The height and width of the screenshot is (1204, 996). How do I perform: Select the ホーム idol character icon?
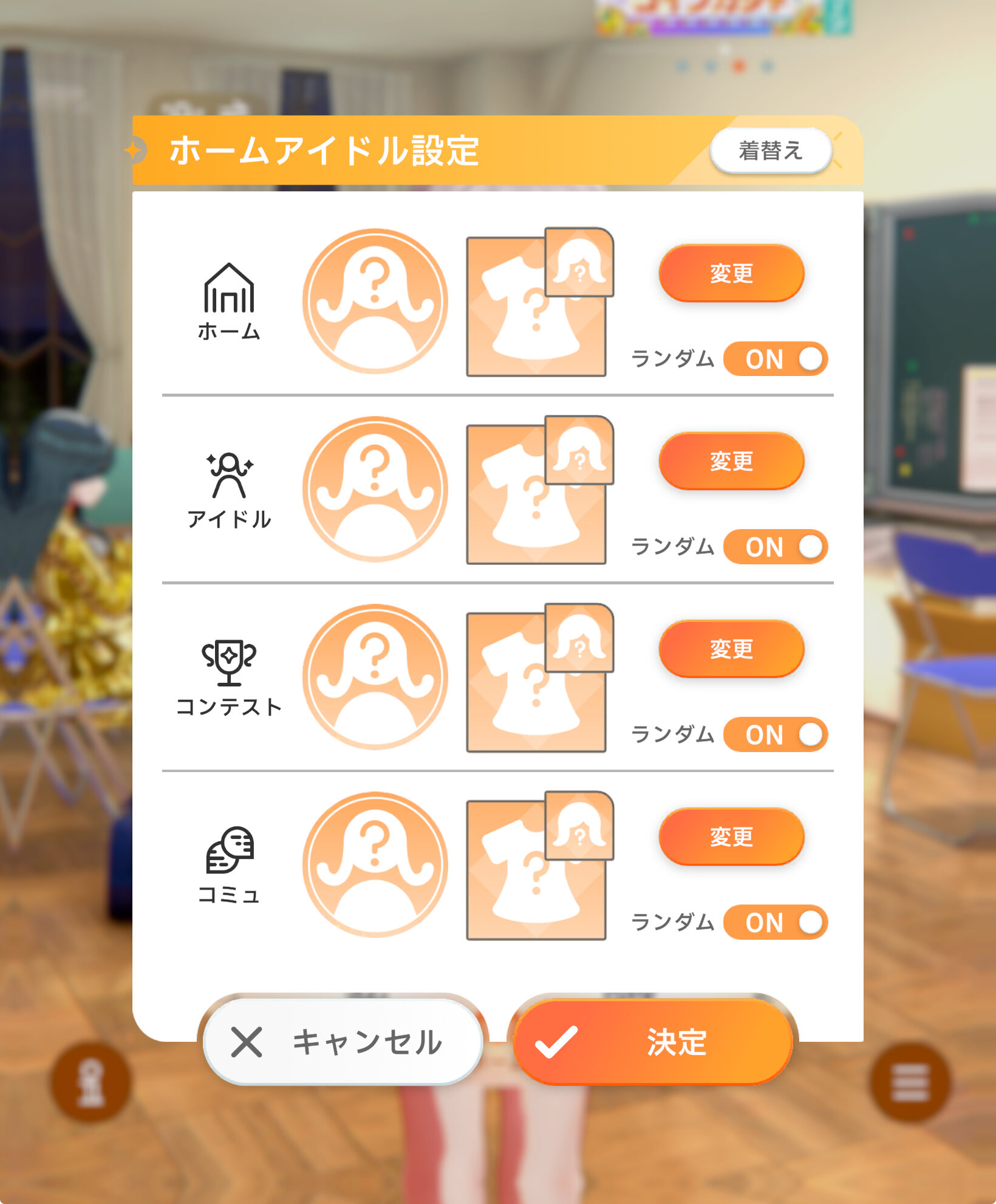coord(375,301)
